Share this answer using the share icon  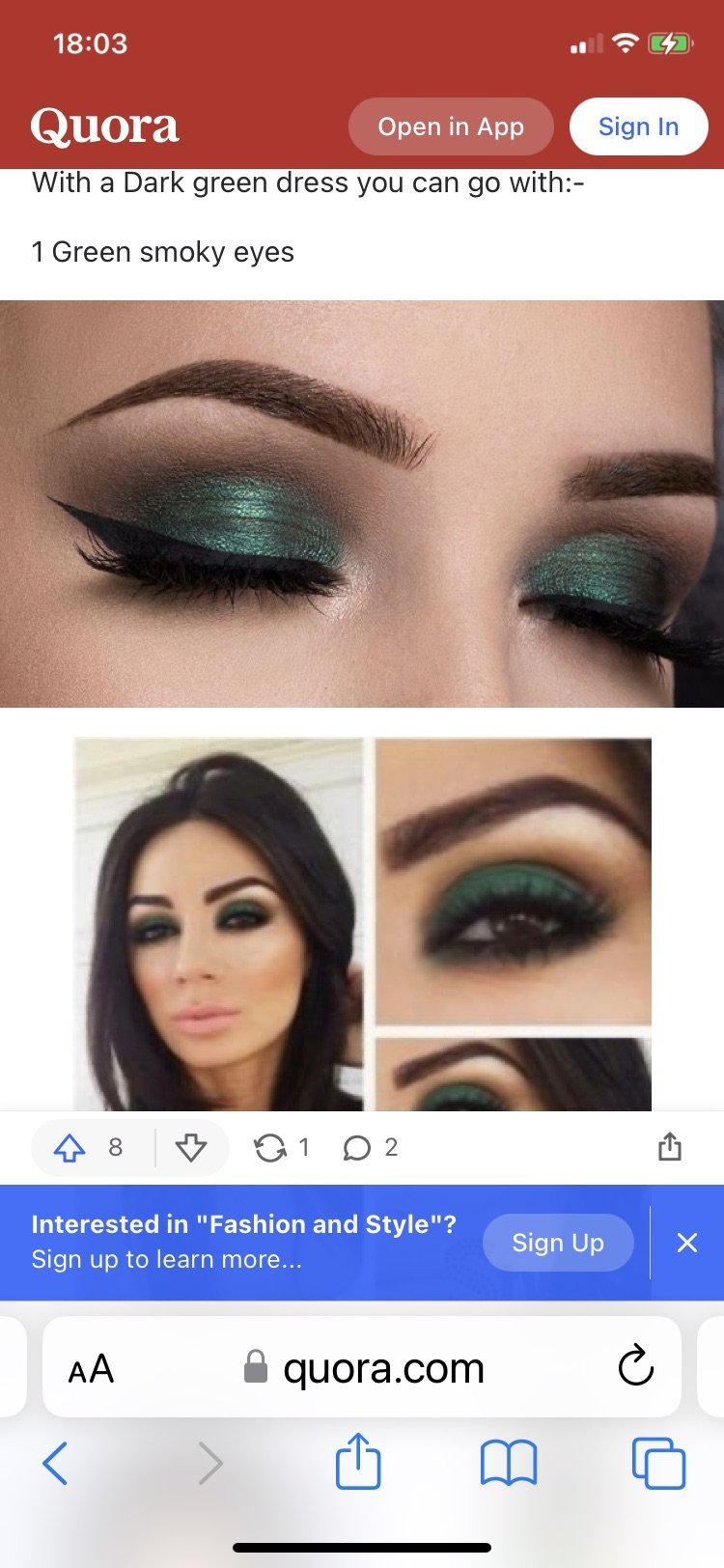pyautogui.click(x=669, y=1147)
